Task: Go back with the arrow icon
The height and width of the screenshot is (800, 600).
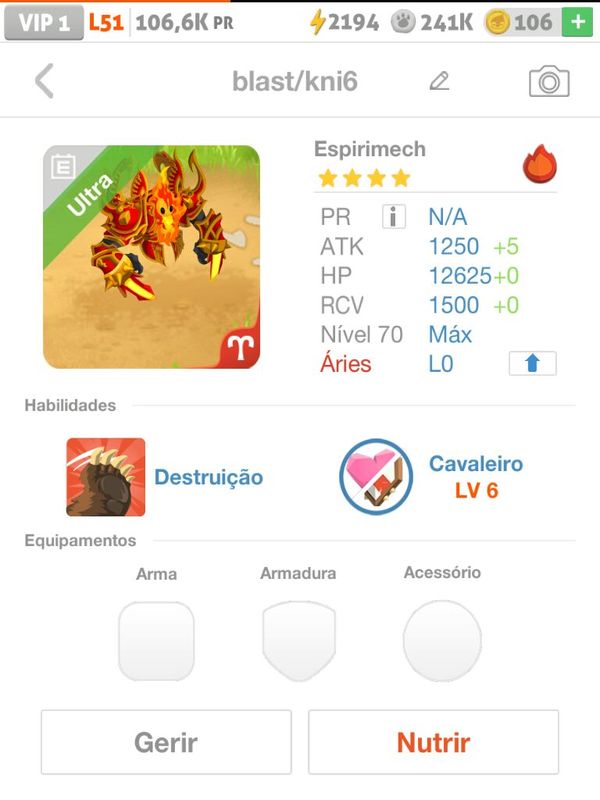Action: 43,81
